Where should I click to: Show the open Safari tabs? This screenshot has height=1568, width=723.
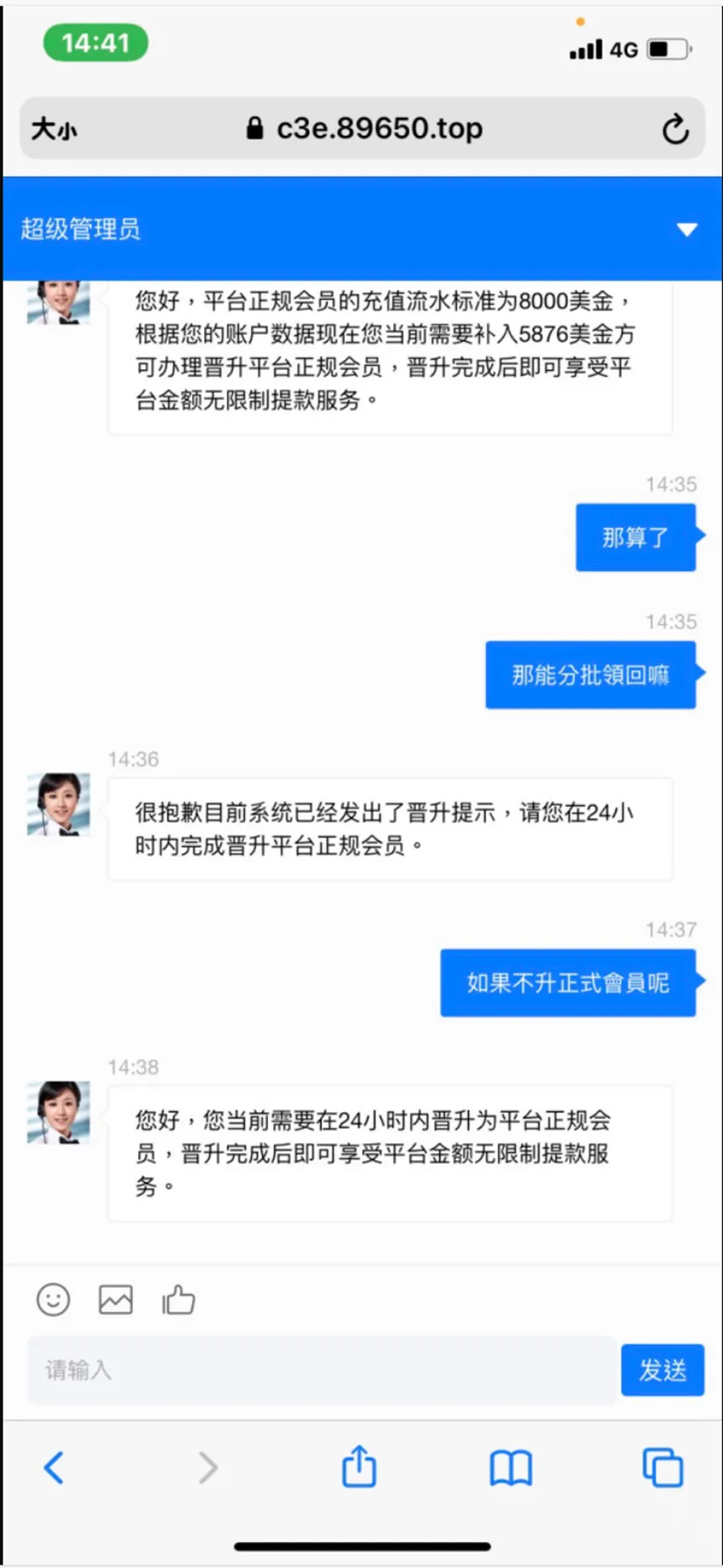coord(663,1468)
